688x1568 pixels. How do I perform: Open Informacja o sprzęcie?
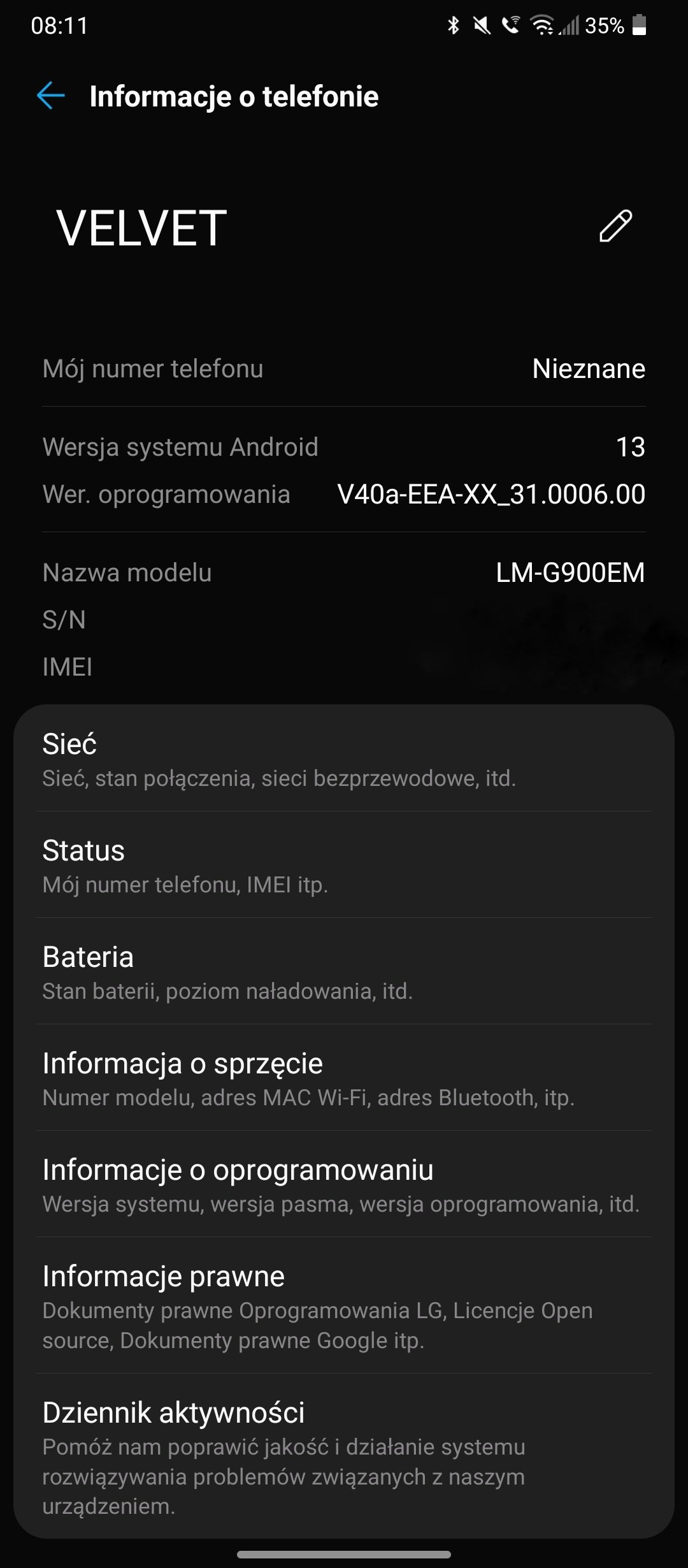tap(344, 1078)
